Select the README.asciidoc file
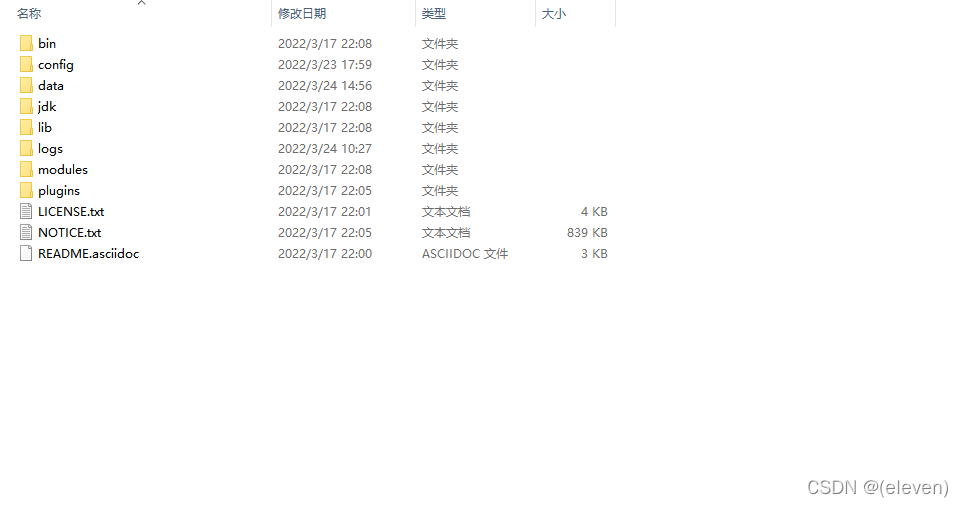Viewport: 963px width, 507px height. (x=88, y=254)
